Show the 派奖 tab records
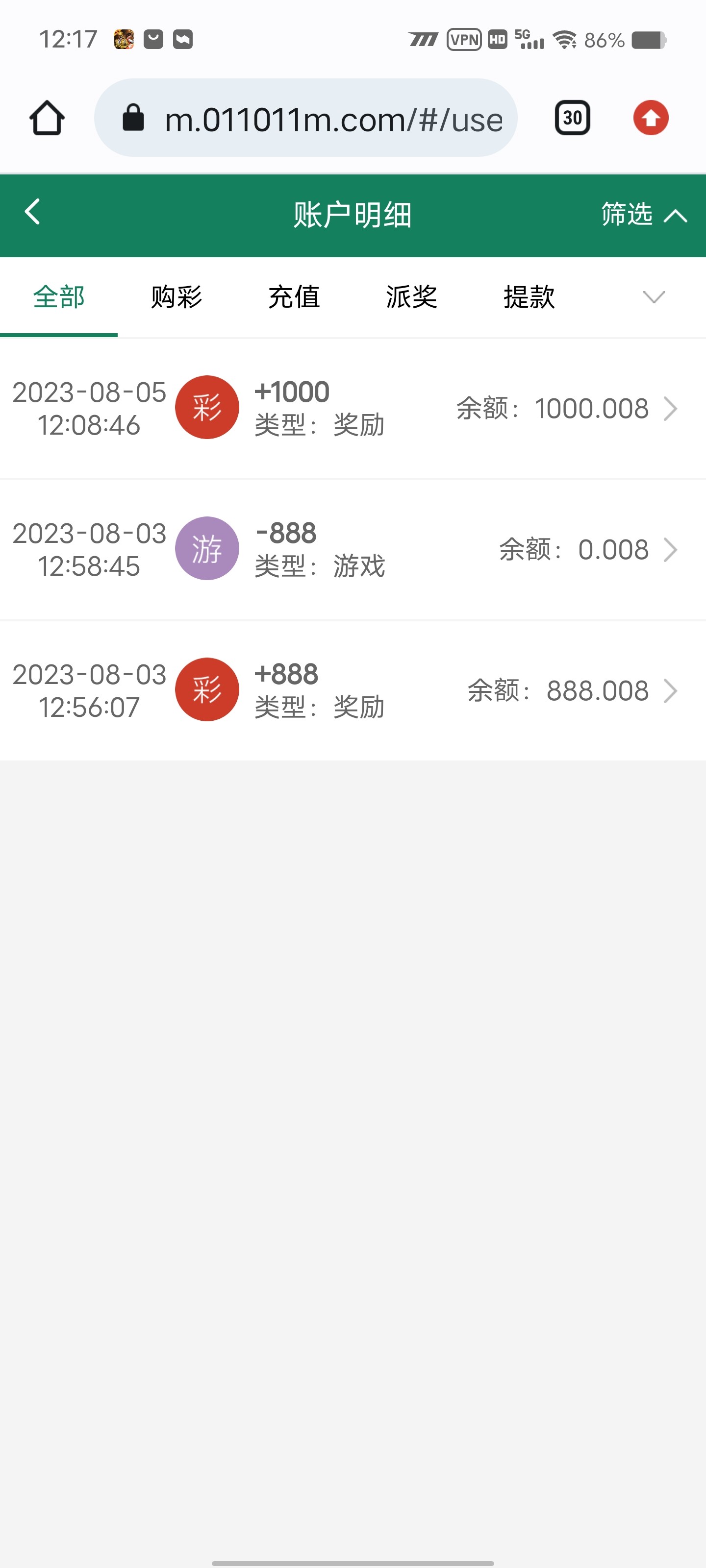This screenshot has height=1568, width=706. [411, 297]
